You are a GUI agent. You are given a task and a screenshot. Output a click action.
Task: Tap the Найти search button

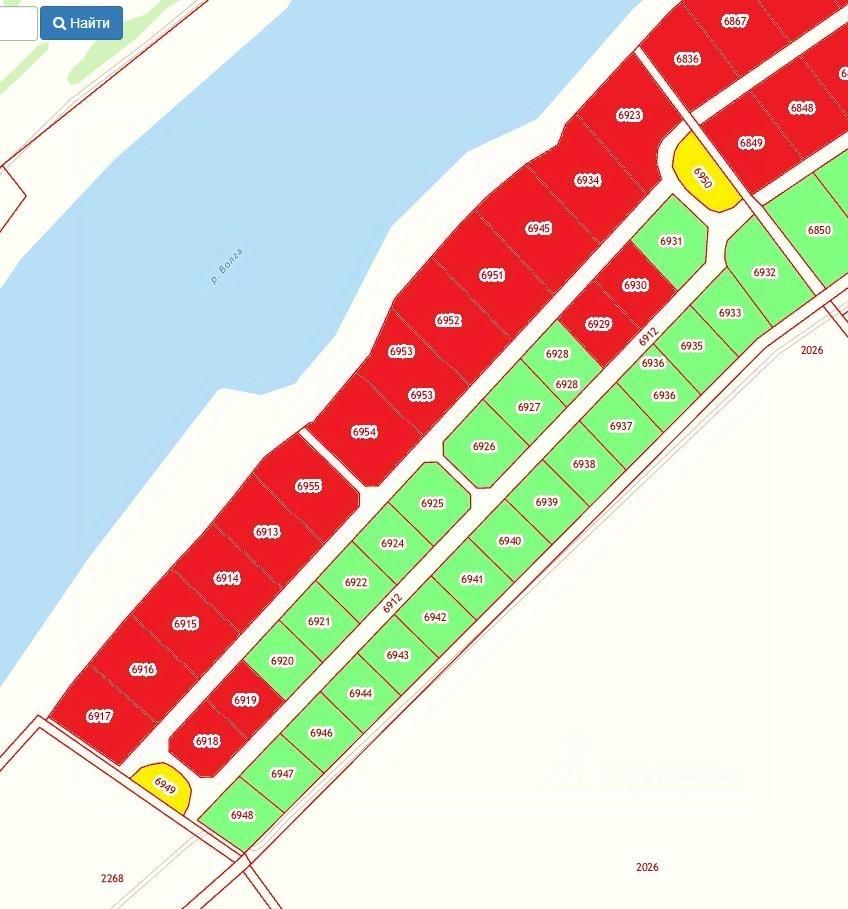click(81, 23)
